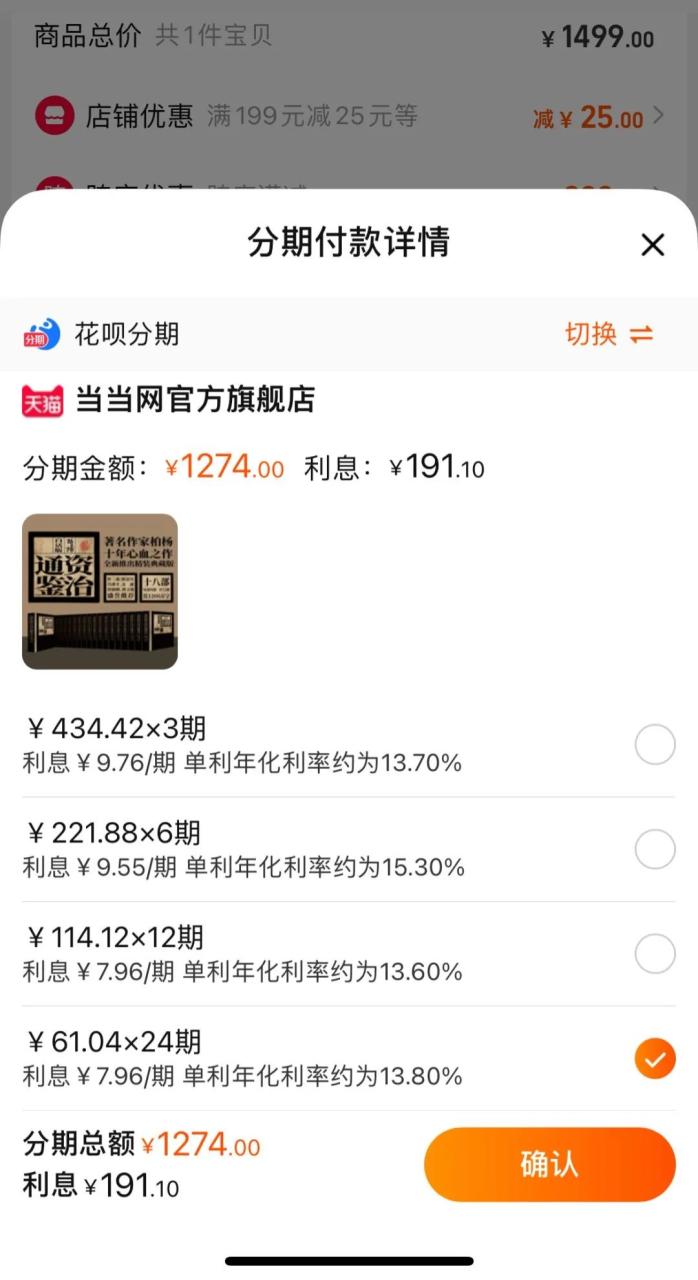The image size is (698, 1280).
Task: Confirm with the 确认 button
Action: pos(549,1164)
